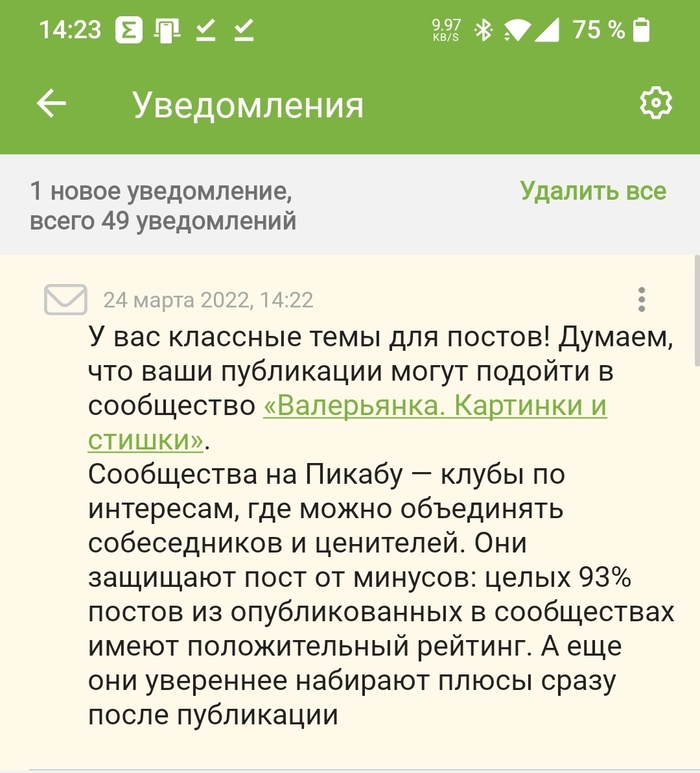Open notification settings gear
The image size is (700, 773).
click(x=655, y=103)
